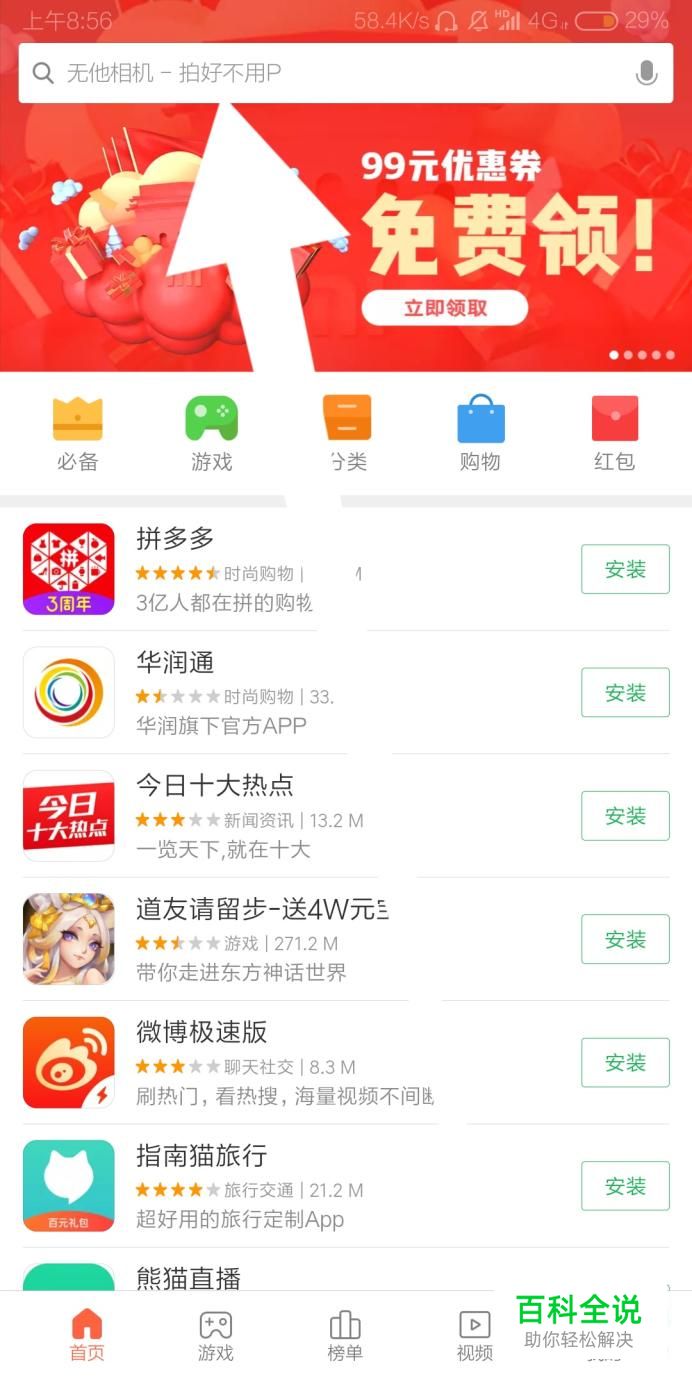Install 微博极速版
This screenshot has height=1384, width=692.
coord(625,1062)
